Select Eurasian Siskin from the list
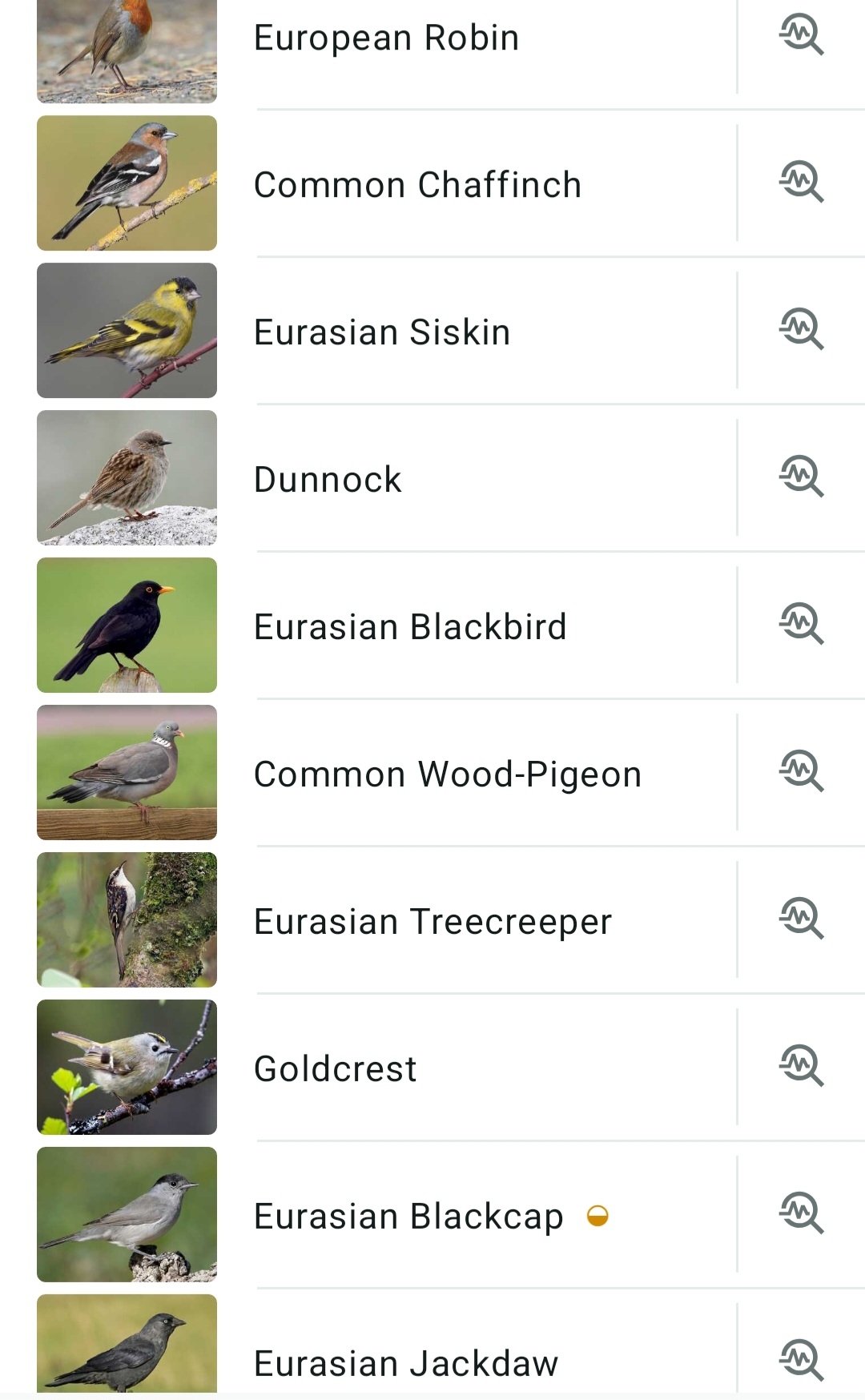Viewport: 865px width, 1400px height. click(x=382, y=332)
